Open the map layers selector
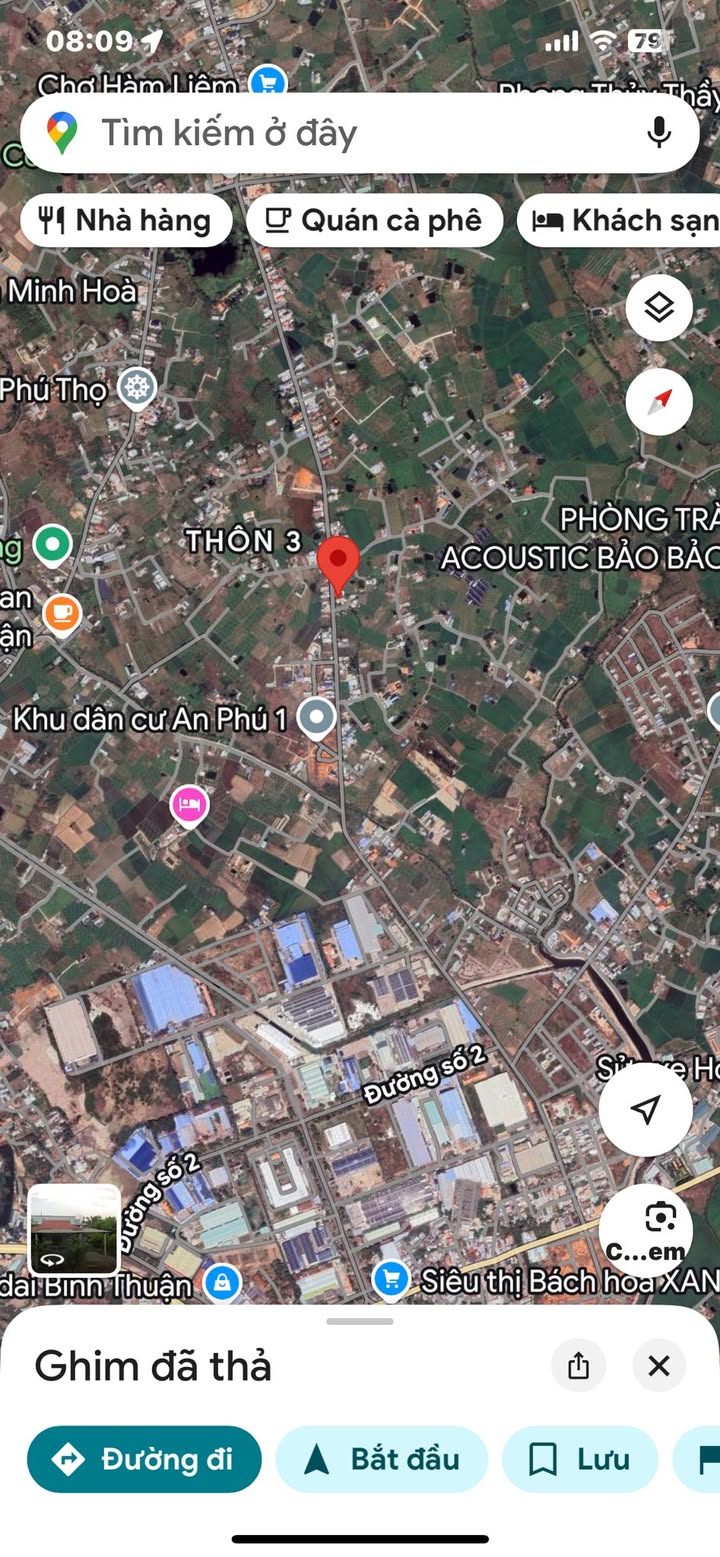Image resolution: width=720 pixels, height=1557 pixels. pos(659,308)
